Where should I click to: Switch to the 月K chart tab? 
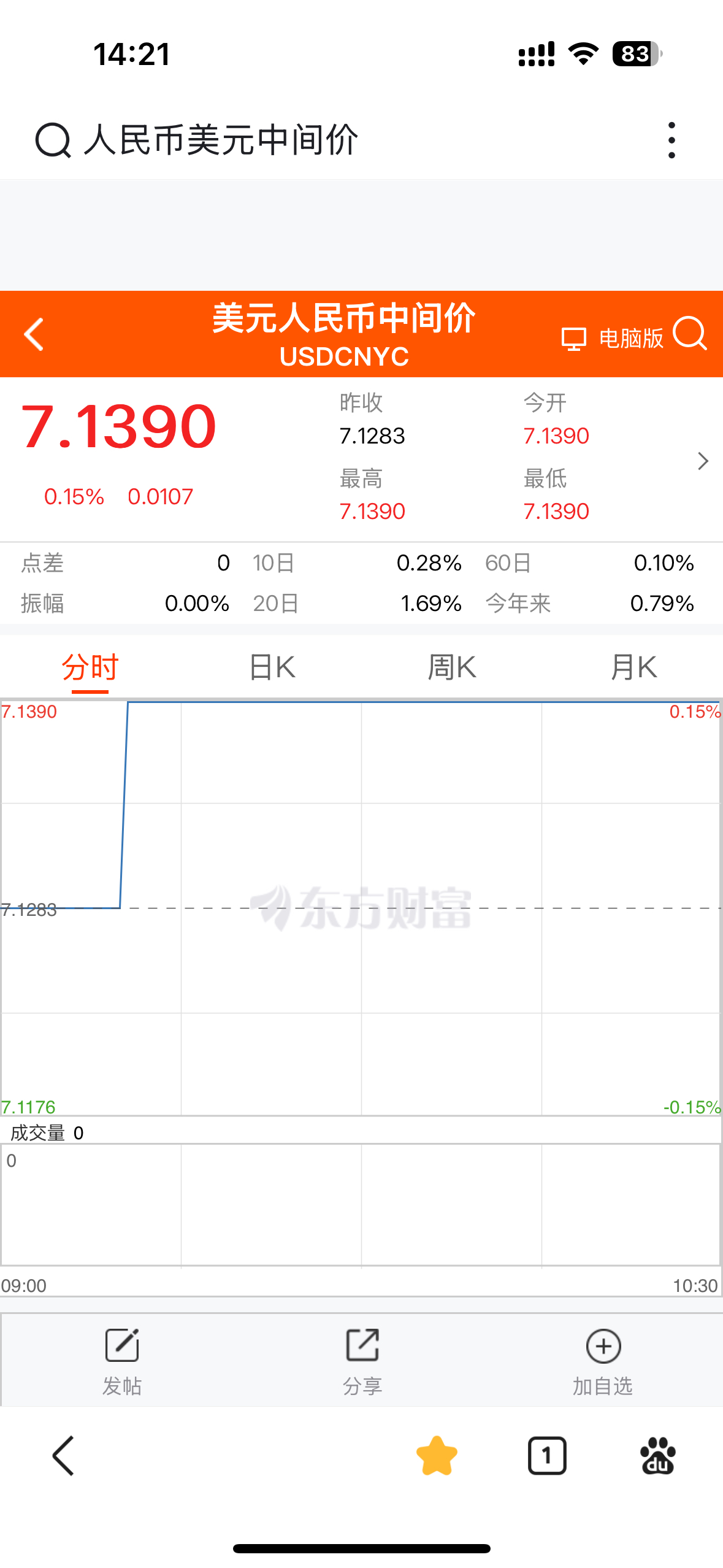pyautogui.click(x=633, y=667)
